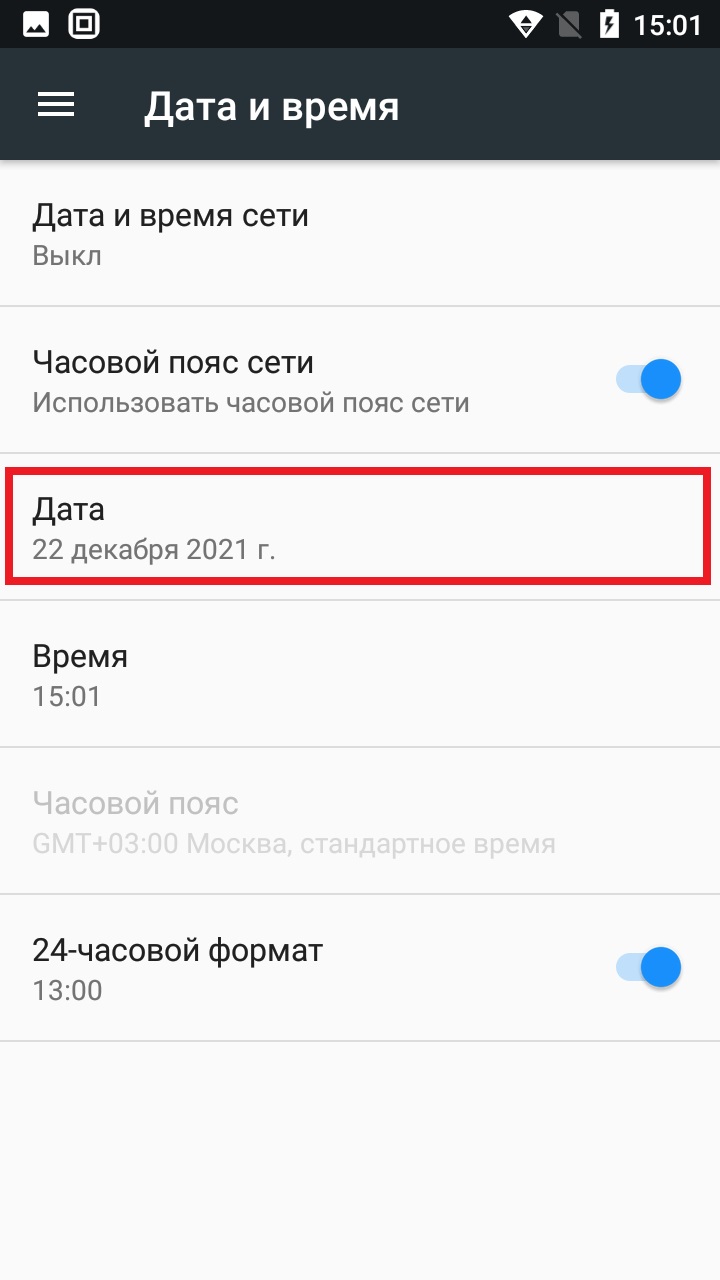
Task: Tap 'GMT+03:00 Москва, стандартное время' text
Action: click(293, 842)
